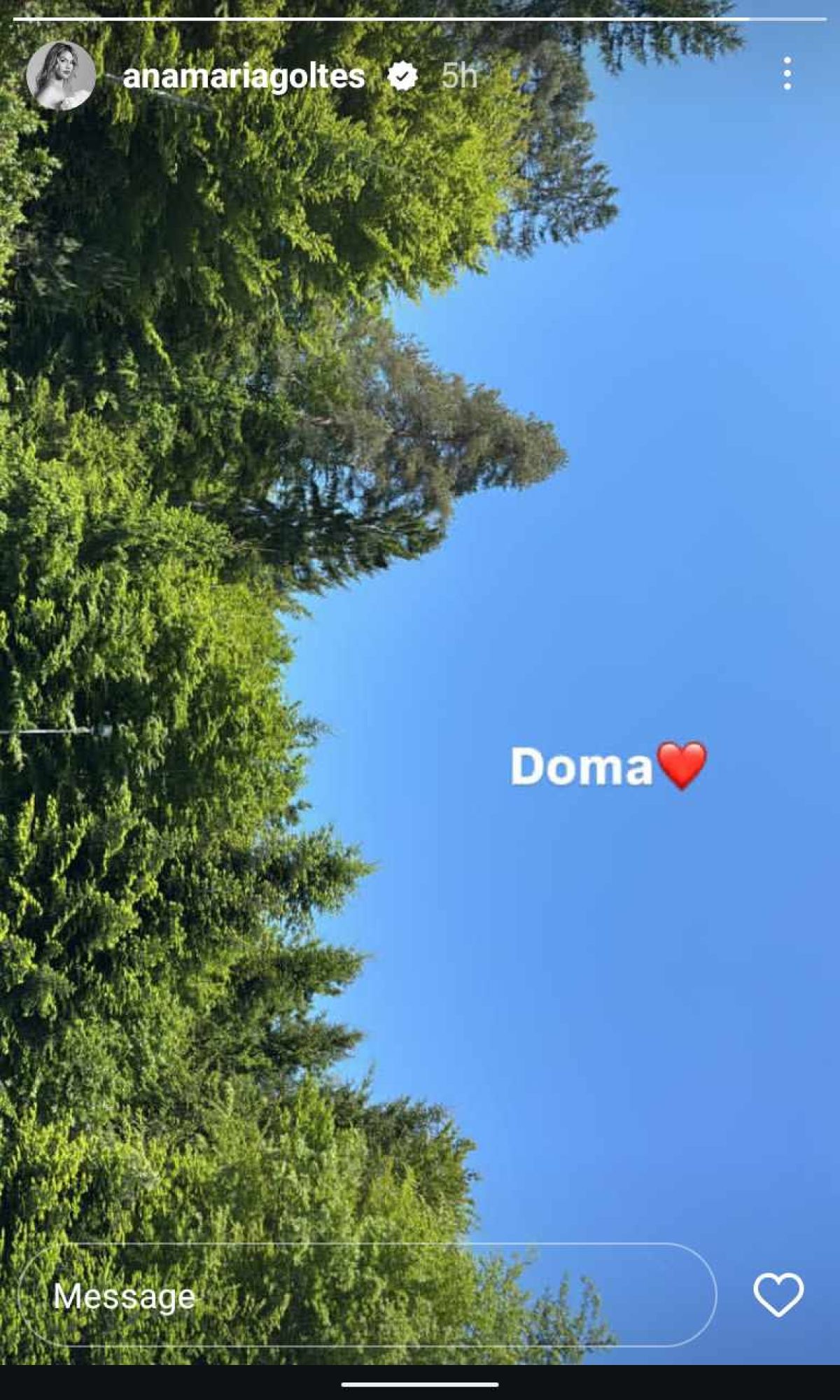Open the story overflow menu
The width and height of the screenshot is (840, 1400).
click(x=787, y=73)
